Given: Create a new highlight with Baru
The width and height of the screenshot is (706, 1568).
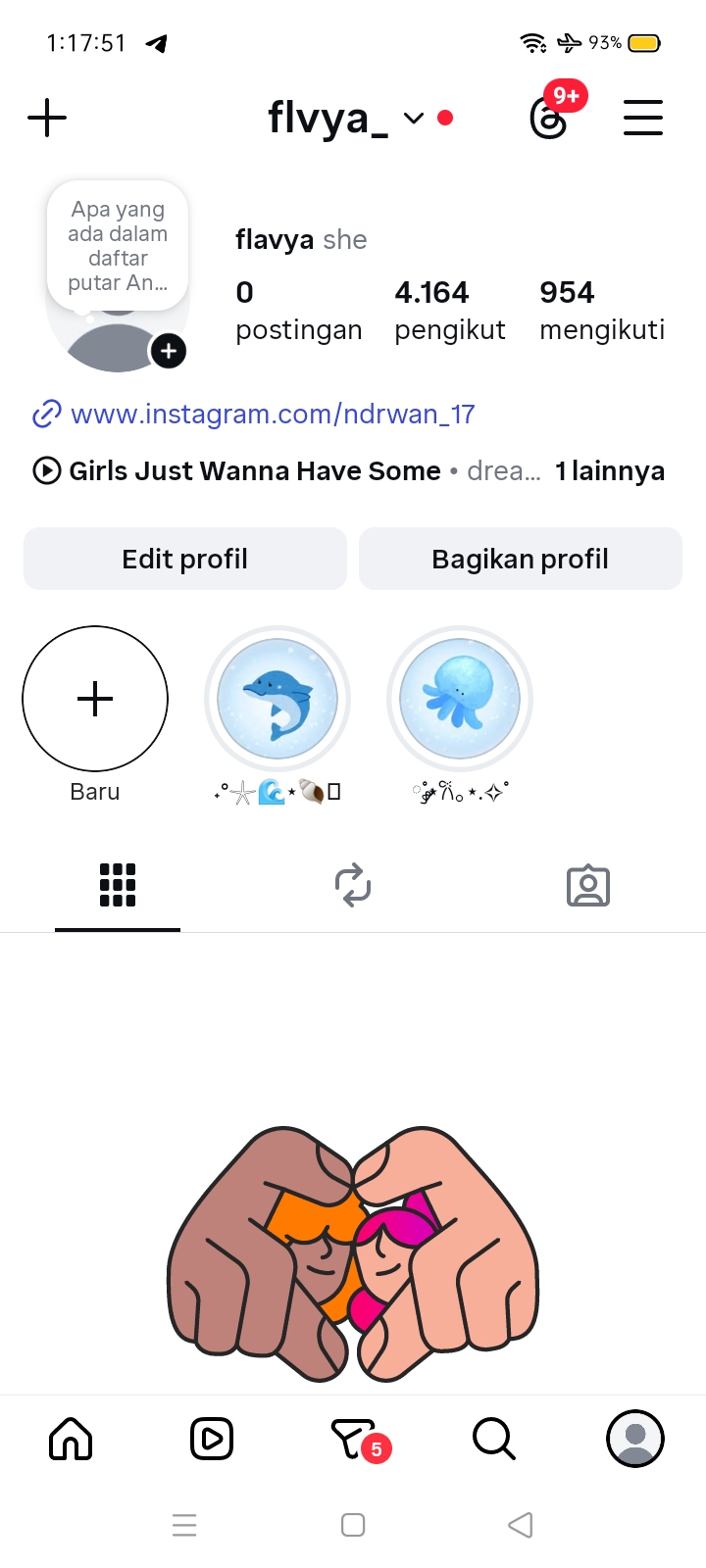Looking at the screenshot, I should tap(95, 699).
